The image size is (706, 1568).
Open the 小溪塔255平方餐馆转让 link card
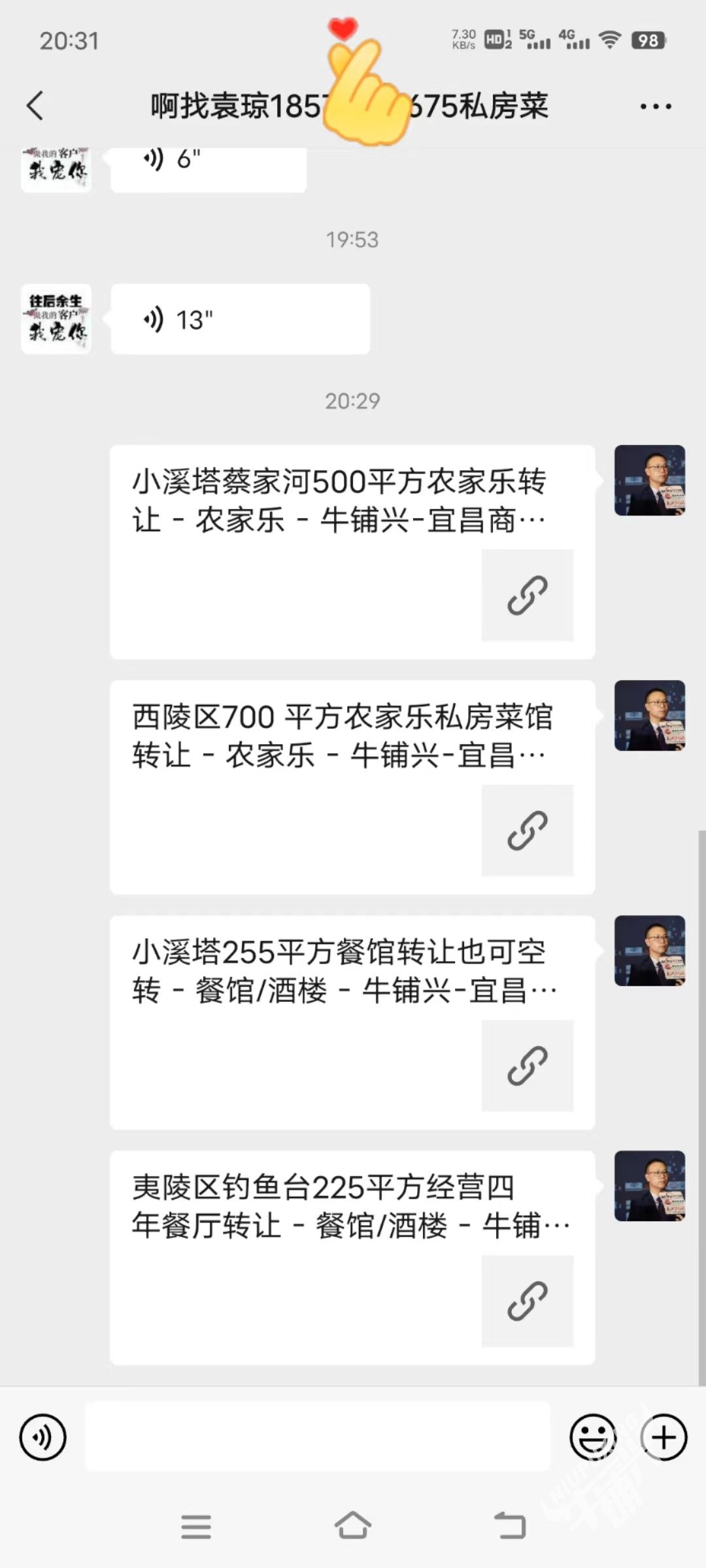point(352,1022)
